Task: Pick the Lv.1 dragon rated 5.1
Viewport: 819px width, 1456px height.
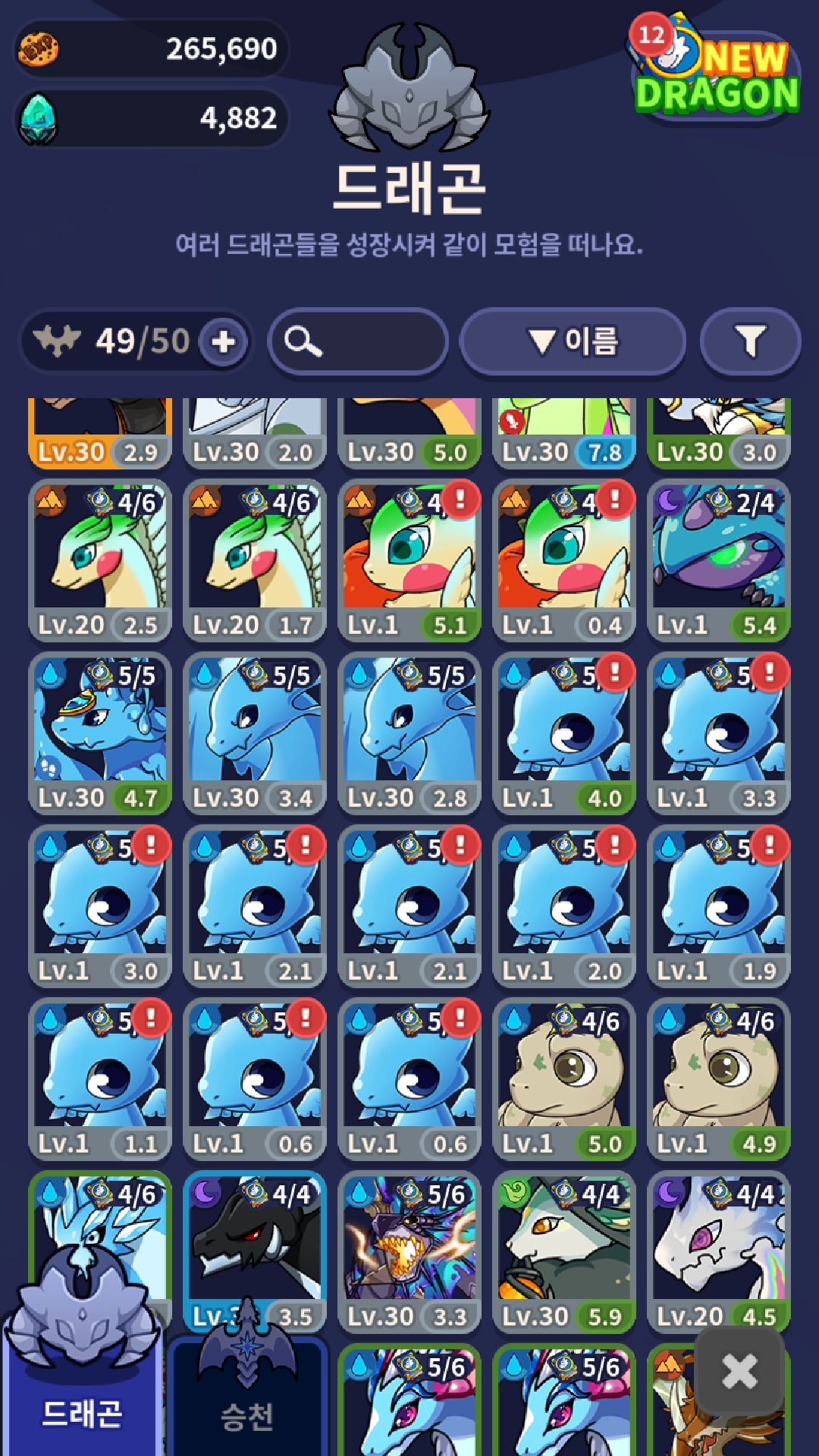Action: [409, 560]
